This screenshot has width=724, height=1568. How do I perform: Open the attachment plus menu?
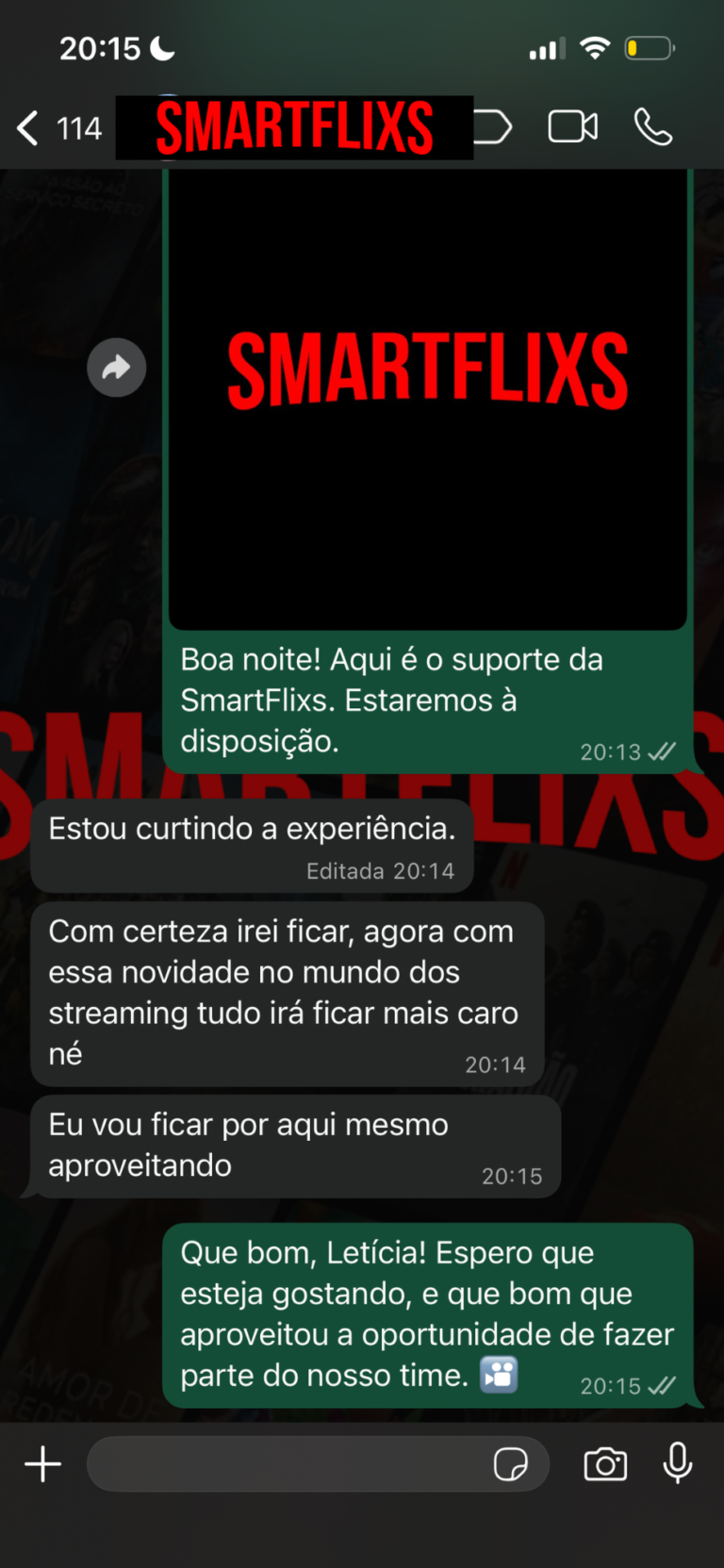point(42,1464)
